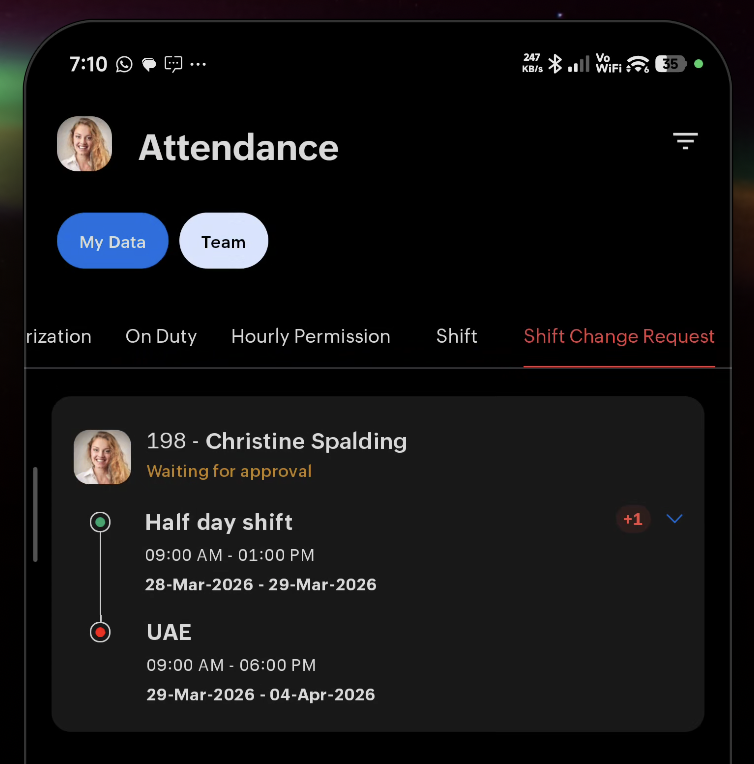Image resolution: width=754 pixels, height=764 pixels.
Task: Show the +1 additional shift badge
Action: click(633, 519)
